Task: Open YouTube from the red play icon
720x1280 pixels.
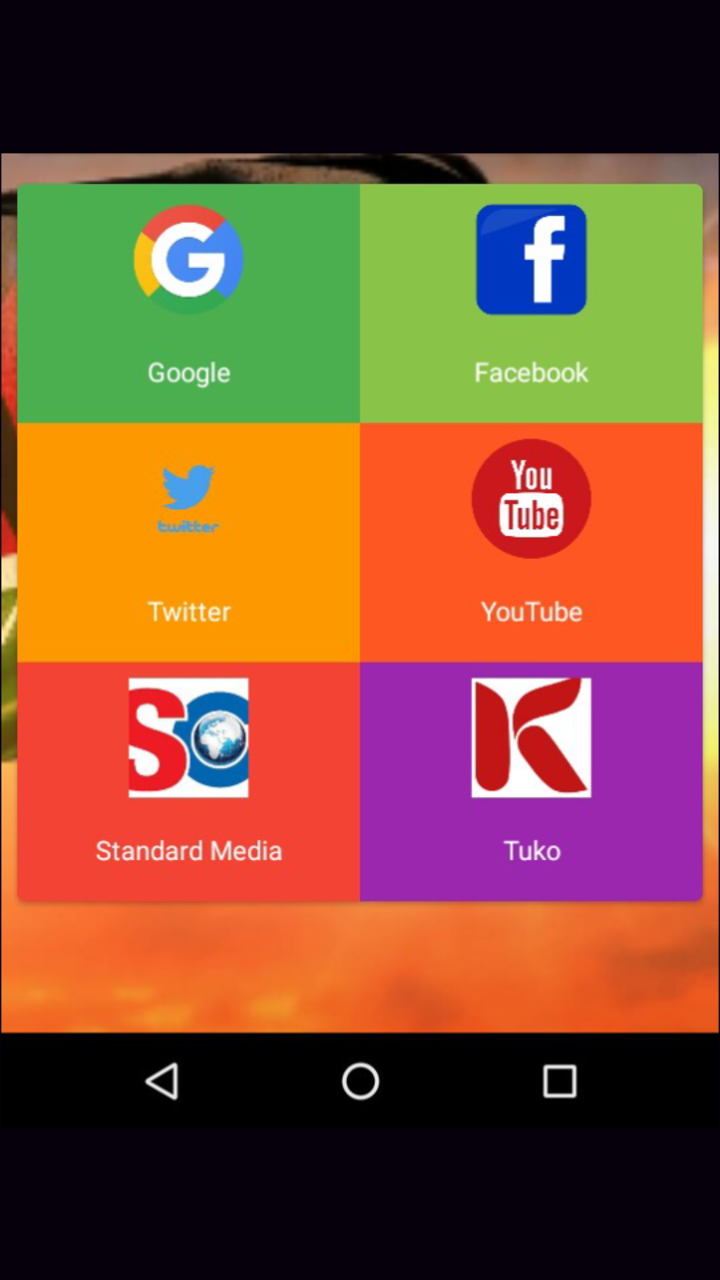Action: coord(531,497)
